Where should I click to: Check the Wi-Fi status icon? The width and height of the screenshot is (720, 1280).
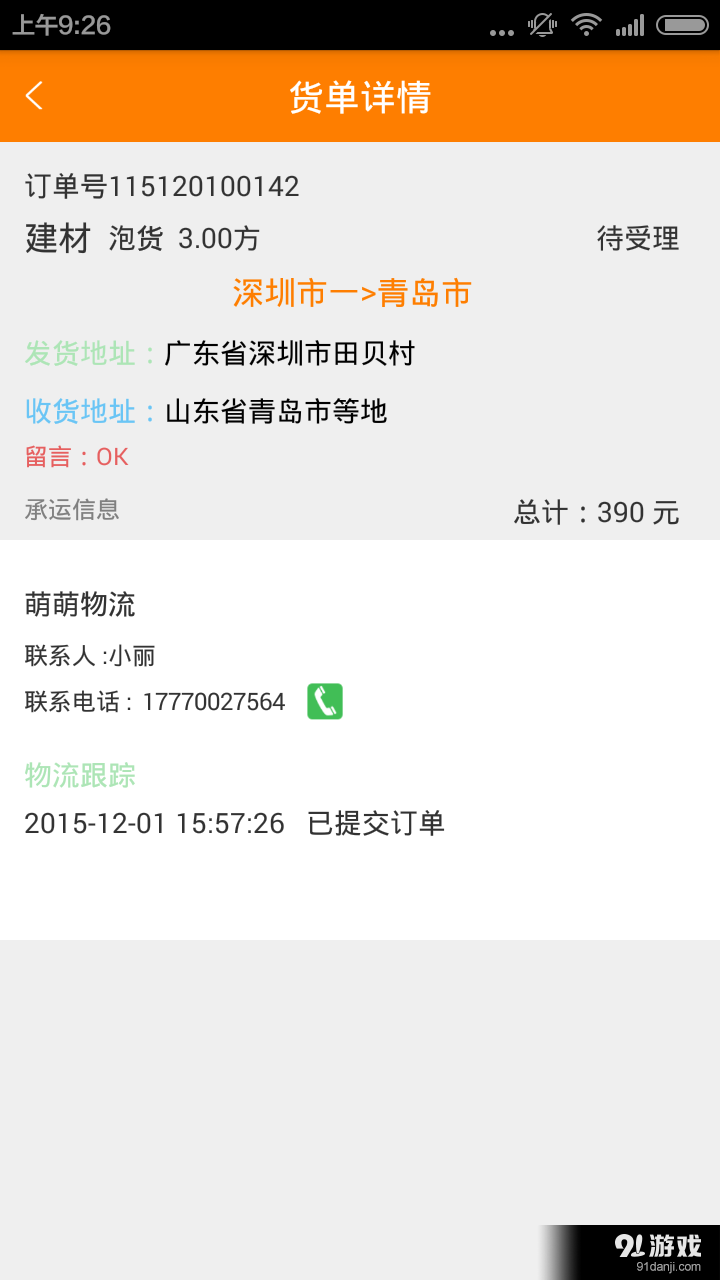click(x=586, y=28)
